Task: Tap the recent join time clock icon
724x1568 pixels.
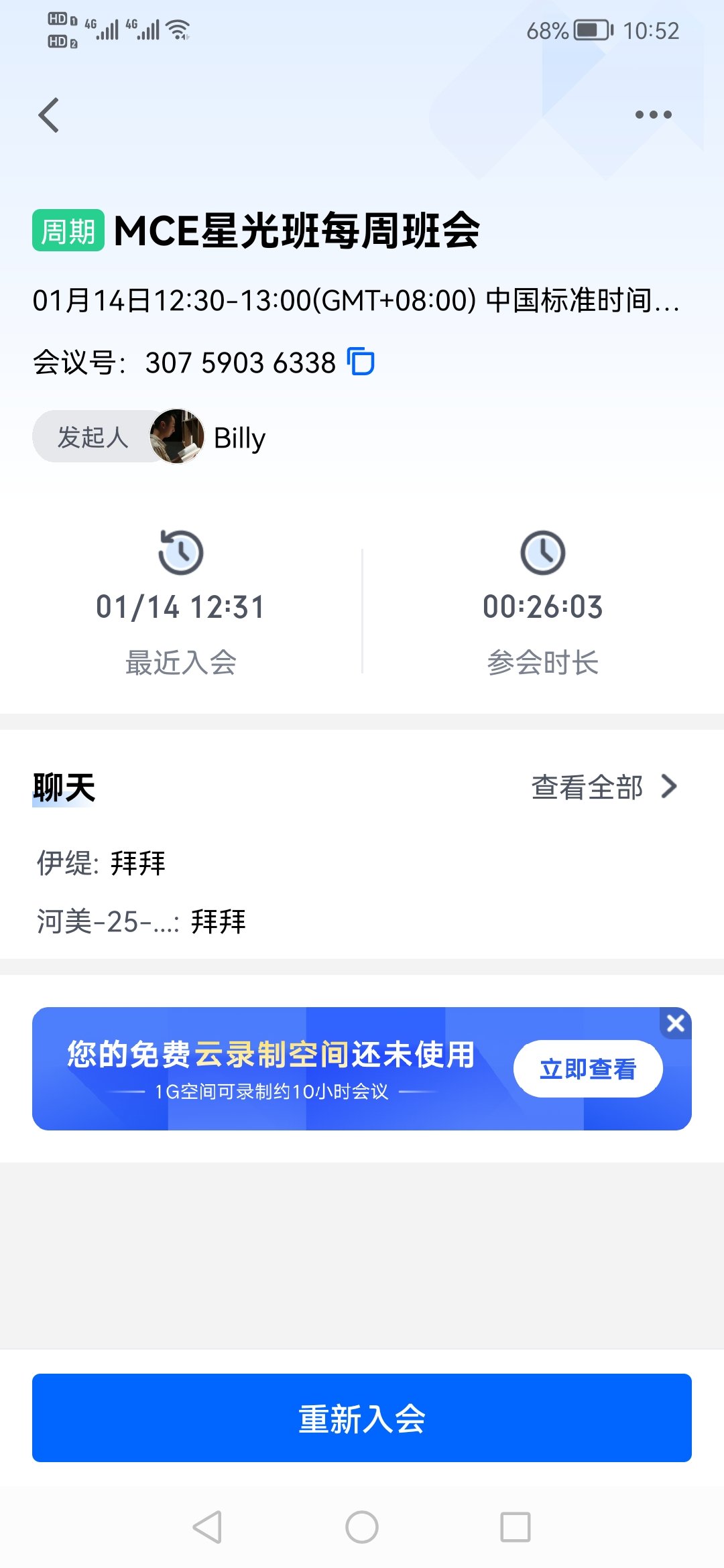Action: coord(180,553)
